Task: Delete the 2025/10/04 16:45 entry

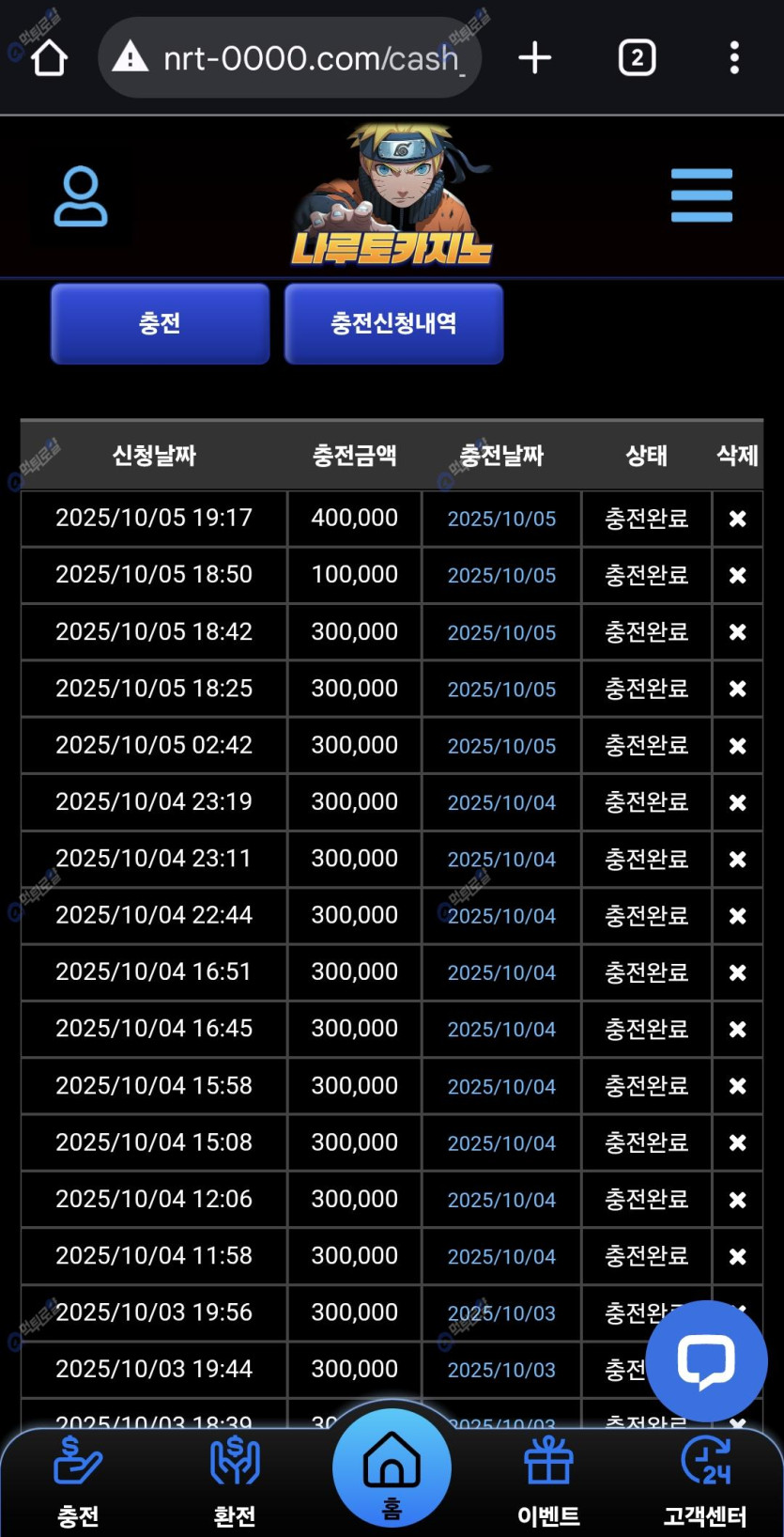Action: tap(738, 1030)
